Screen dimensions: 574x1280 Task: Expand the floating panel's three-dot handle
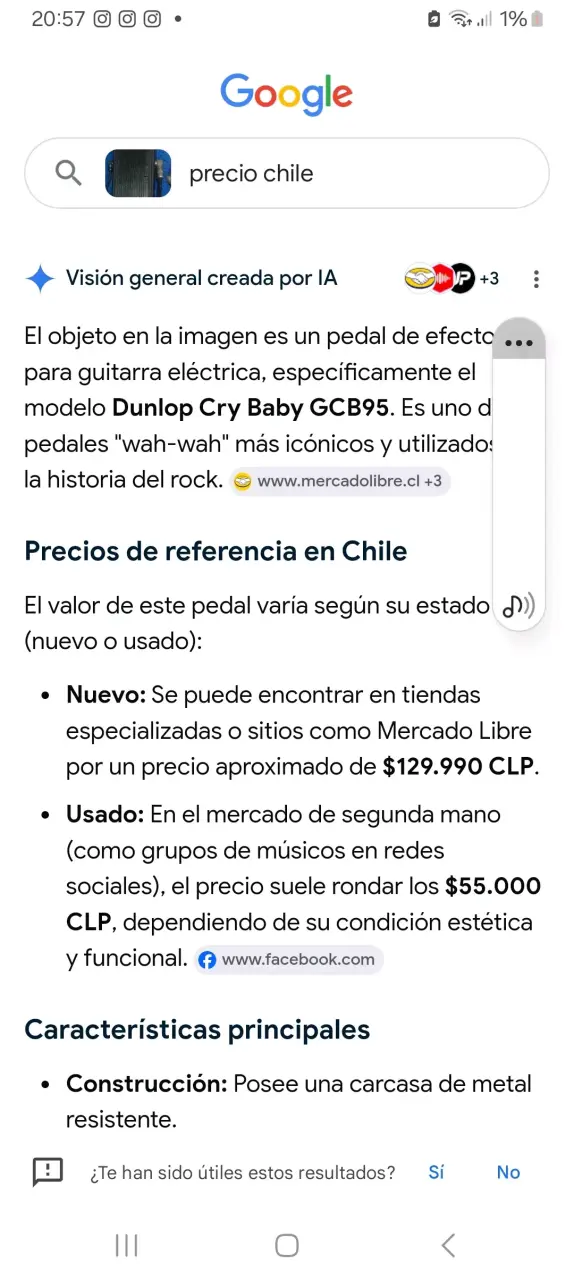(519, 342)
